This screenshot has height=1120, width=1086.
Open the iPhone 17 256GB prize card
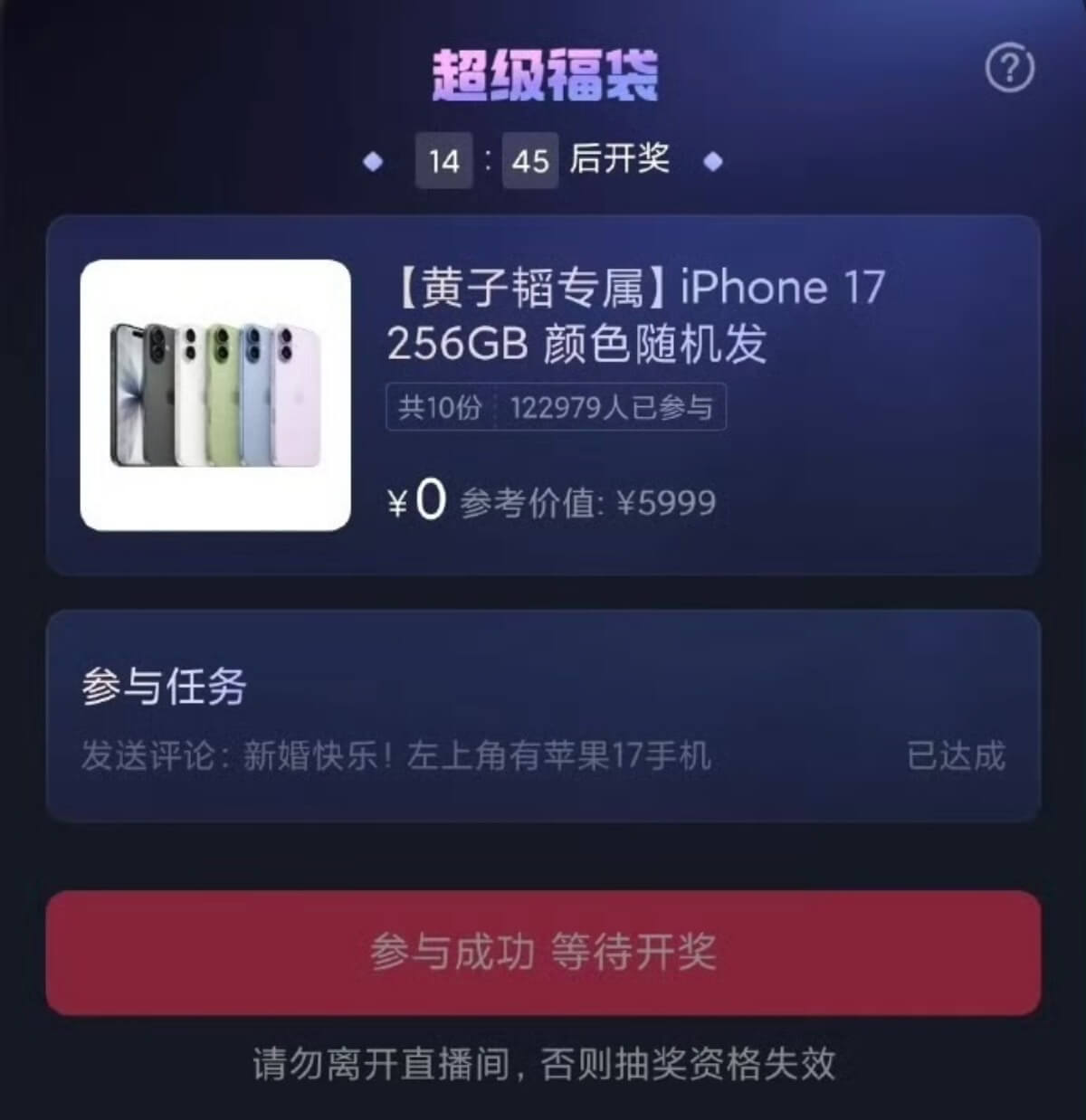coord(543,395)
